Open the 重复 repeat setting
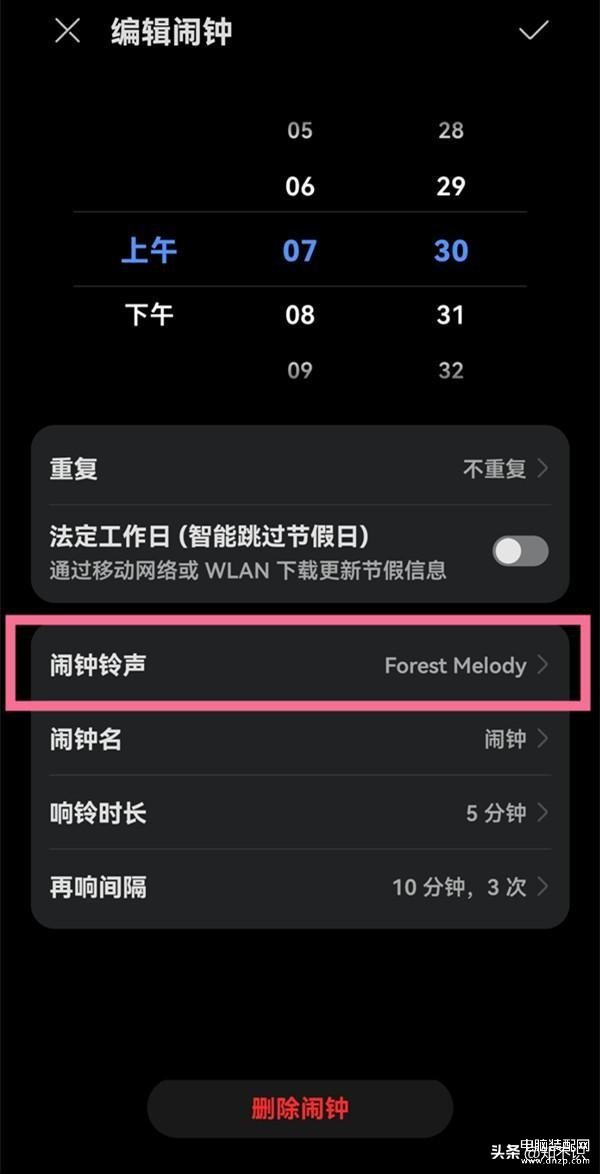This screenshot has height=1174, width=600. pyautogui.click(x=300, y=468)
